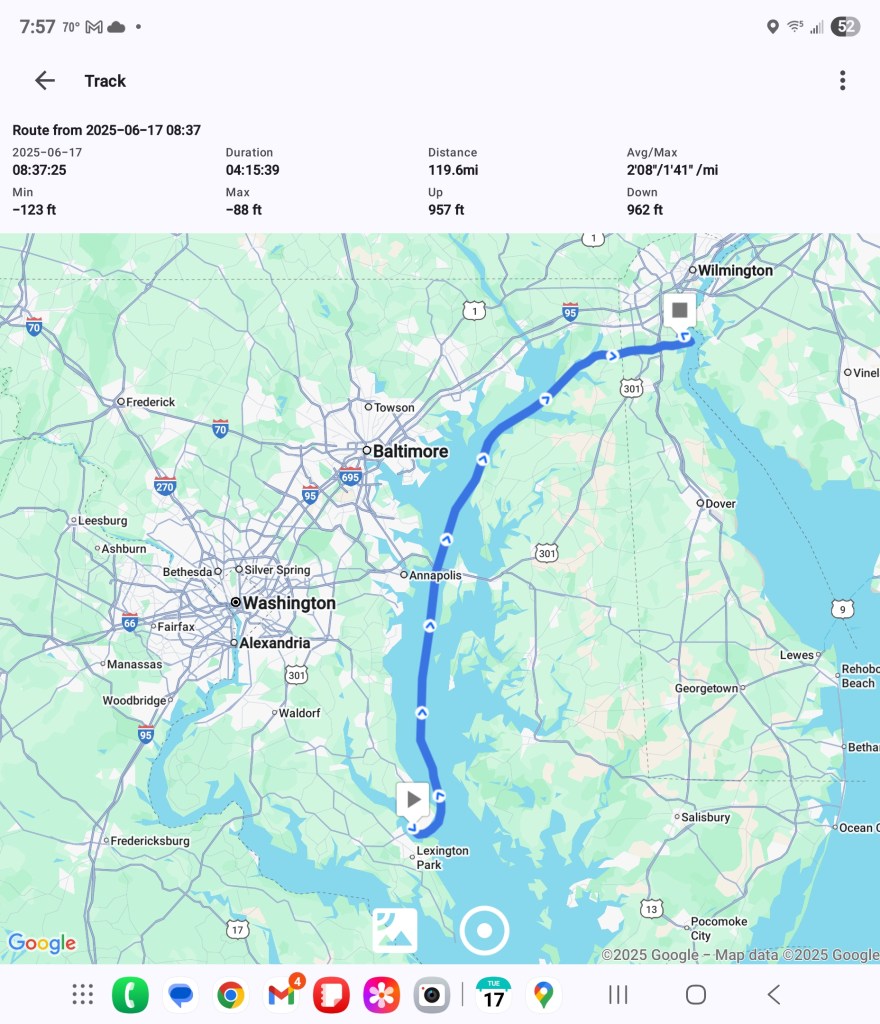
Task: Go to the system home screen
Action: click(x=696, y=994)
